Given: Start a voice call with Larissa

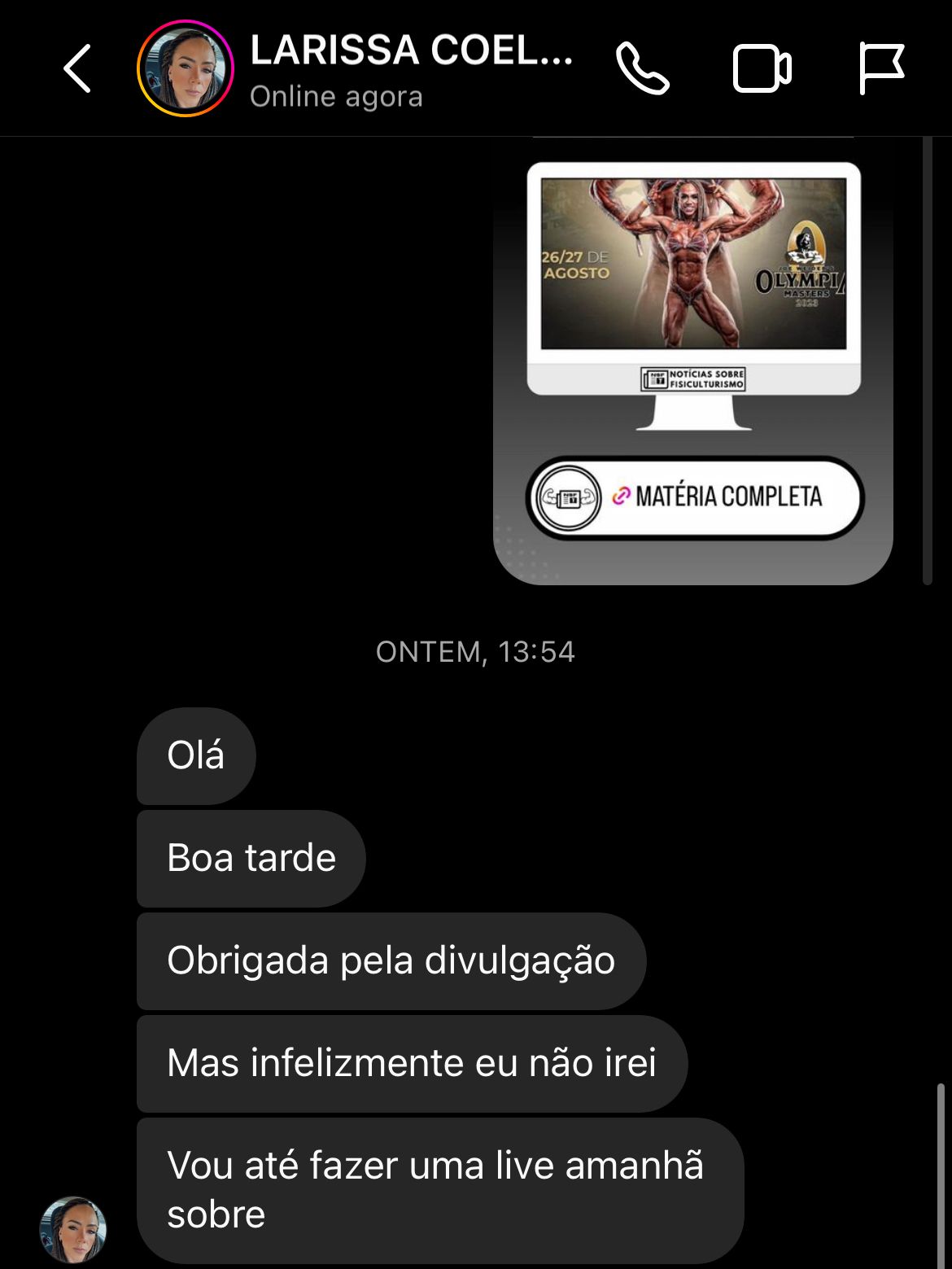Looking at the screenshot, I should tap(645, 70).
